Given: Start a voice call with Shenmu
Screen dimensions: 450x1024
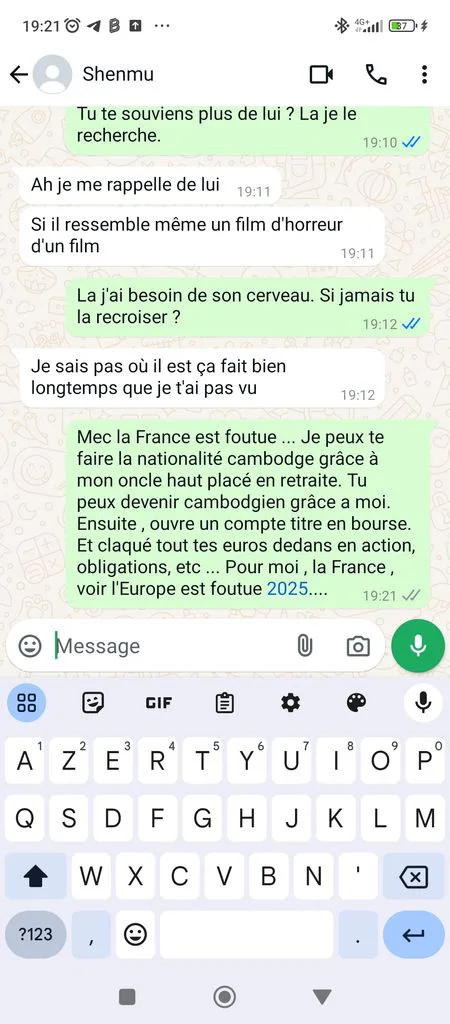Looking at the screenshot, I should [x=376, y=74].
